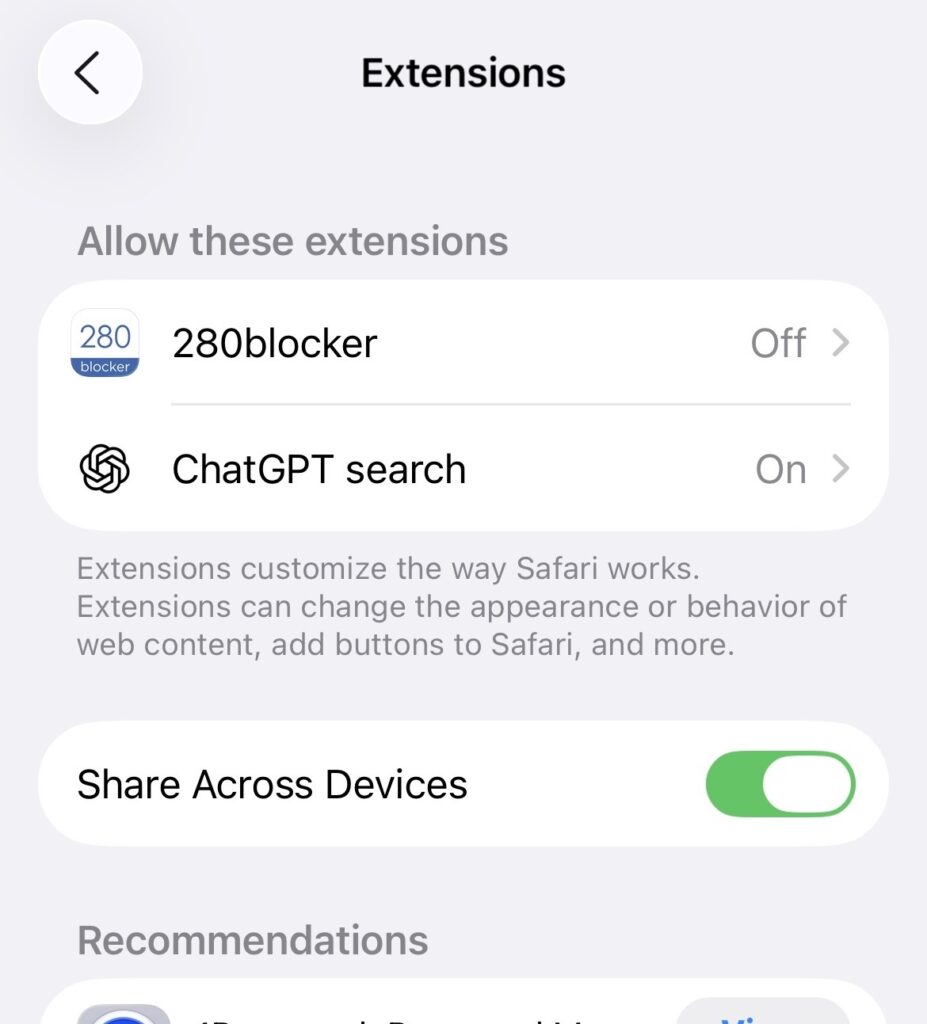Open 280blocker extension settings

click(x=462, y=343)
